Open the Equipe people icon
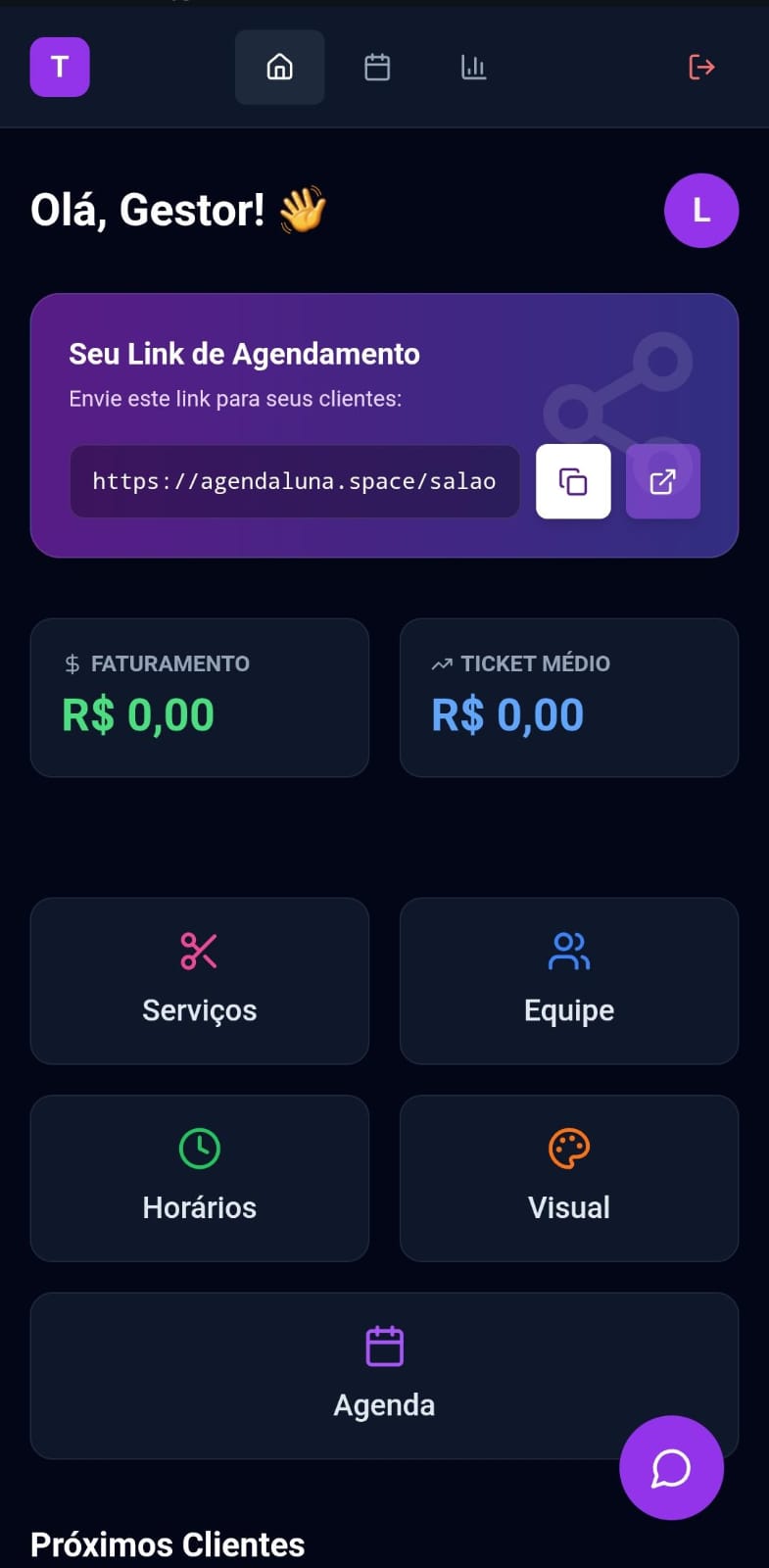 568,949
